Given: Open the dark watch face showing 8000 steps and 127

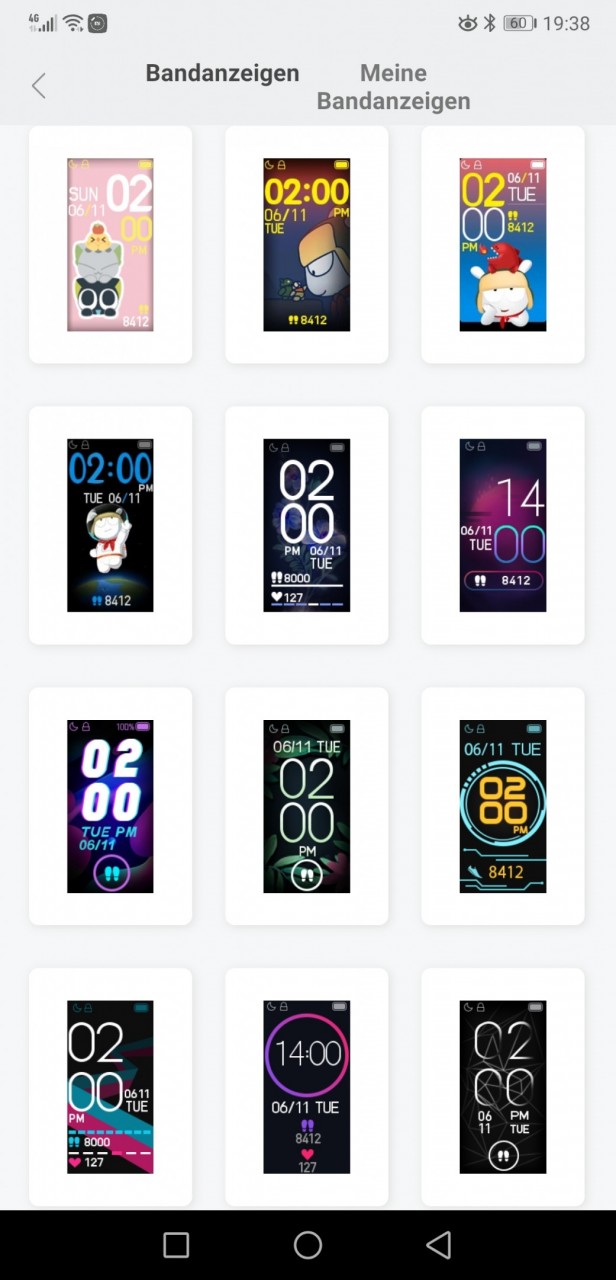Looking at the screenshot, I should click(x=307, y=525).
